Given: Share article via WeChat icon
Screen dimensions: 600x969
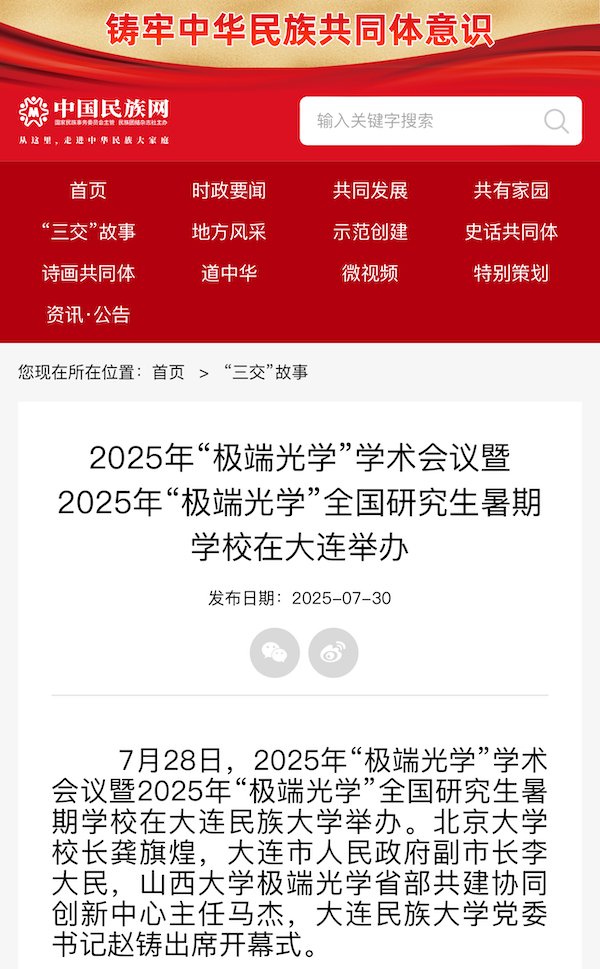Looking at the screenshot, I should pos(274,653).
